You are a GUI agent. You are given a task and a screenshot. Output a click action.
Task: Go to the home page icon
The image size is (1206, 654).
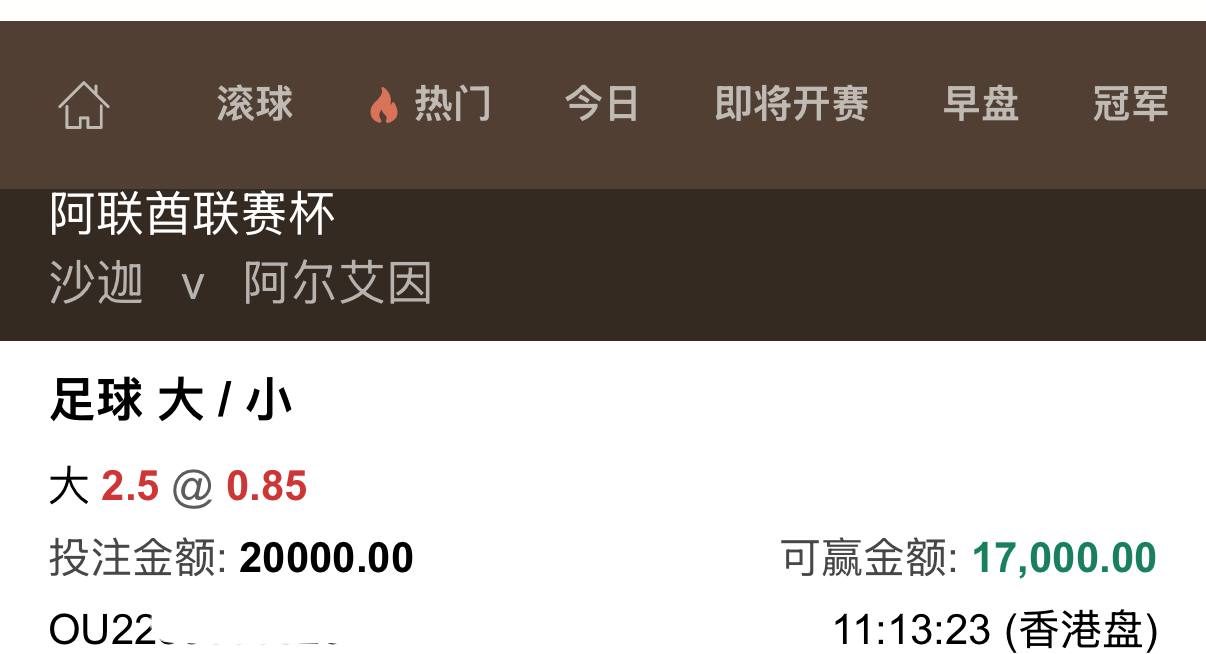[84, 105]
